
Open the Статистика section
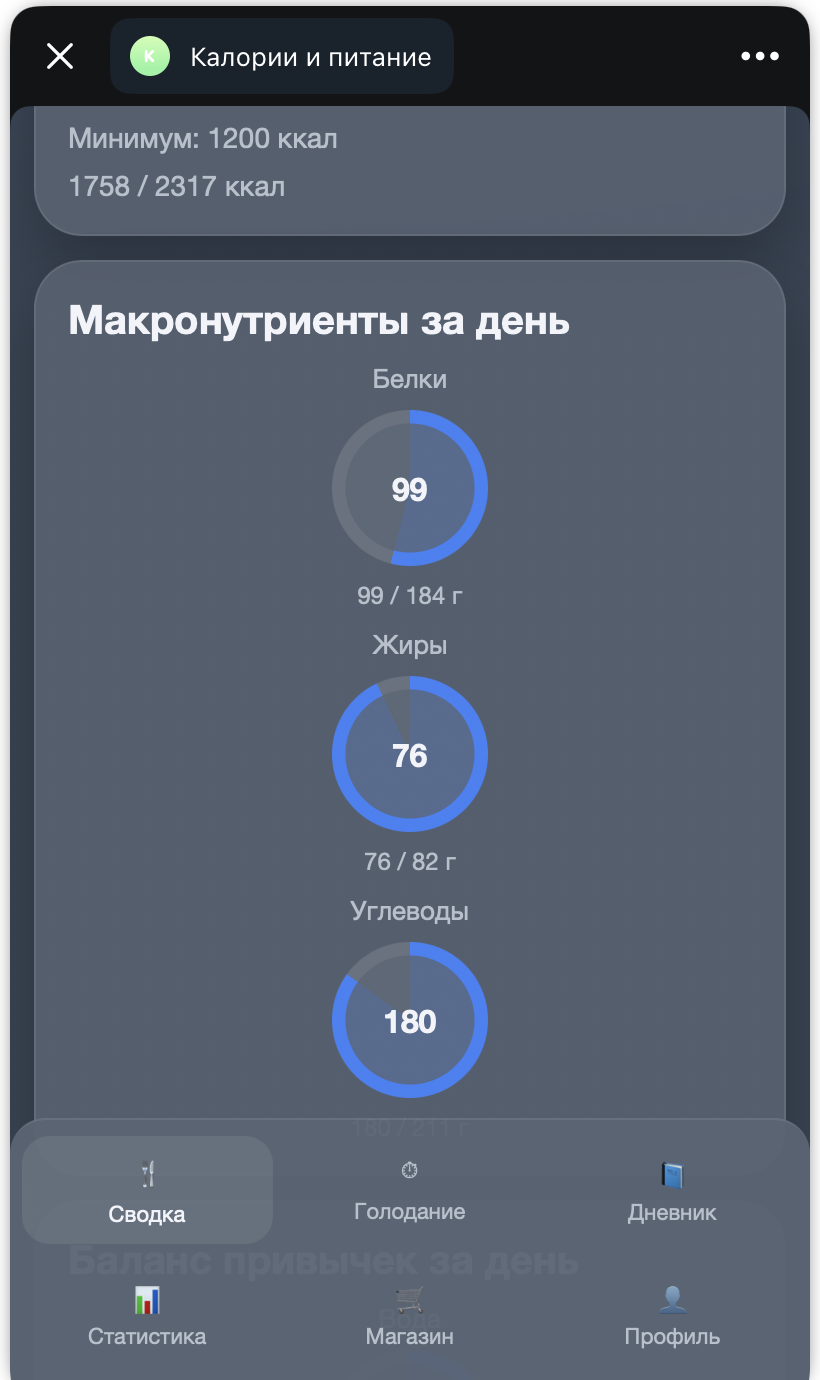point(148,1315)
